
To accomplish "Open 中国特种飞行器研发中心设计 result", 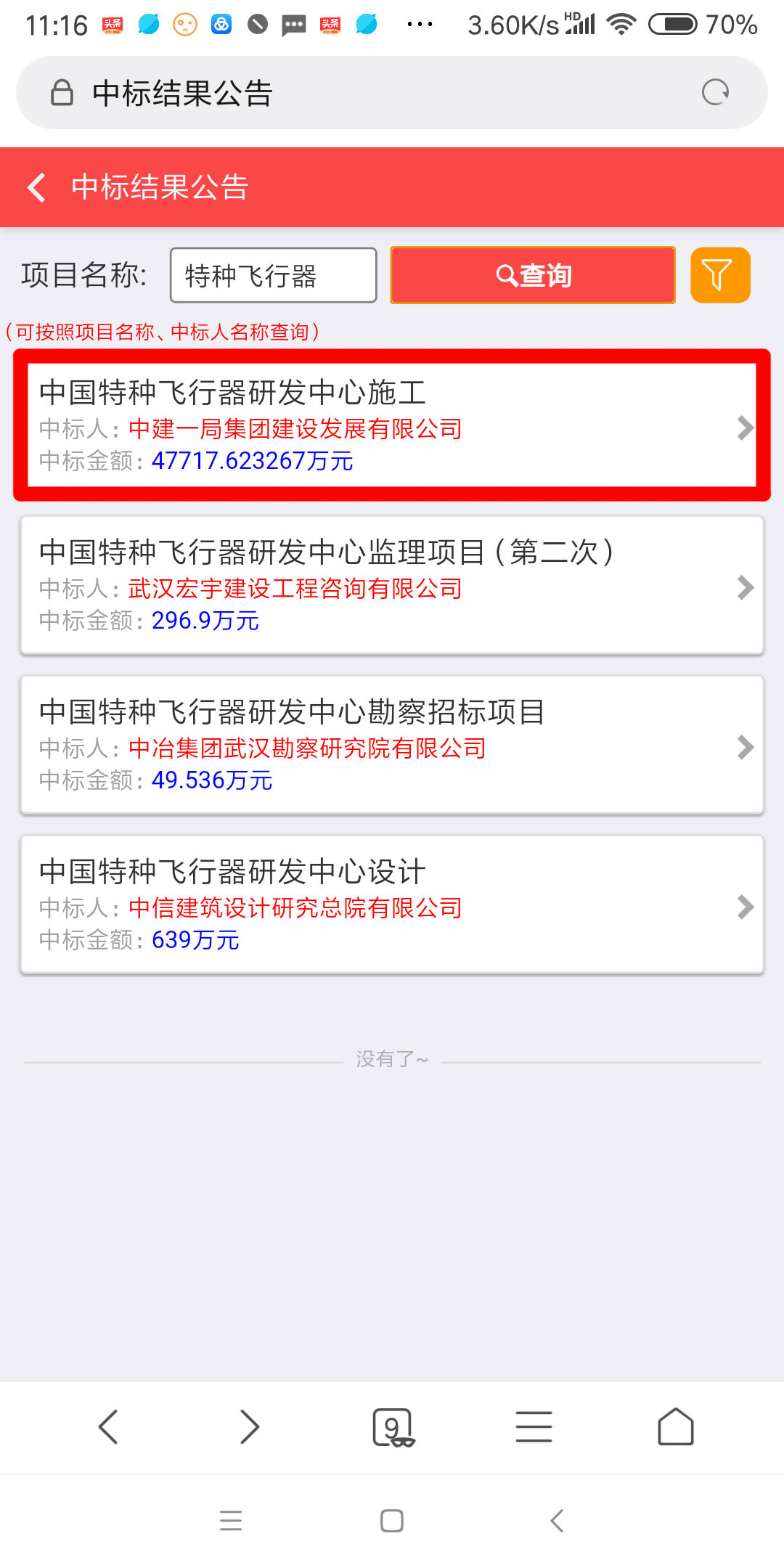I will pyautogui.click(x=392, y=905).
